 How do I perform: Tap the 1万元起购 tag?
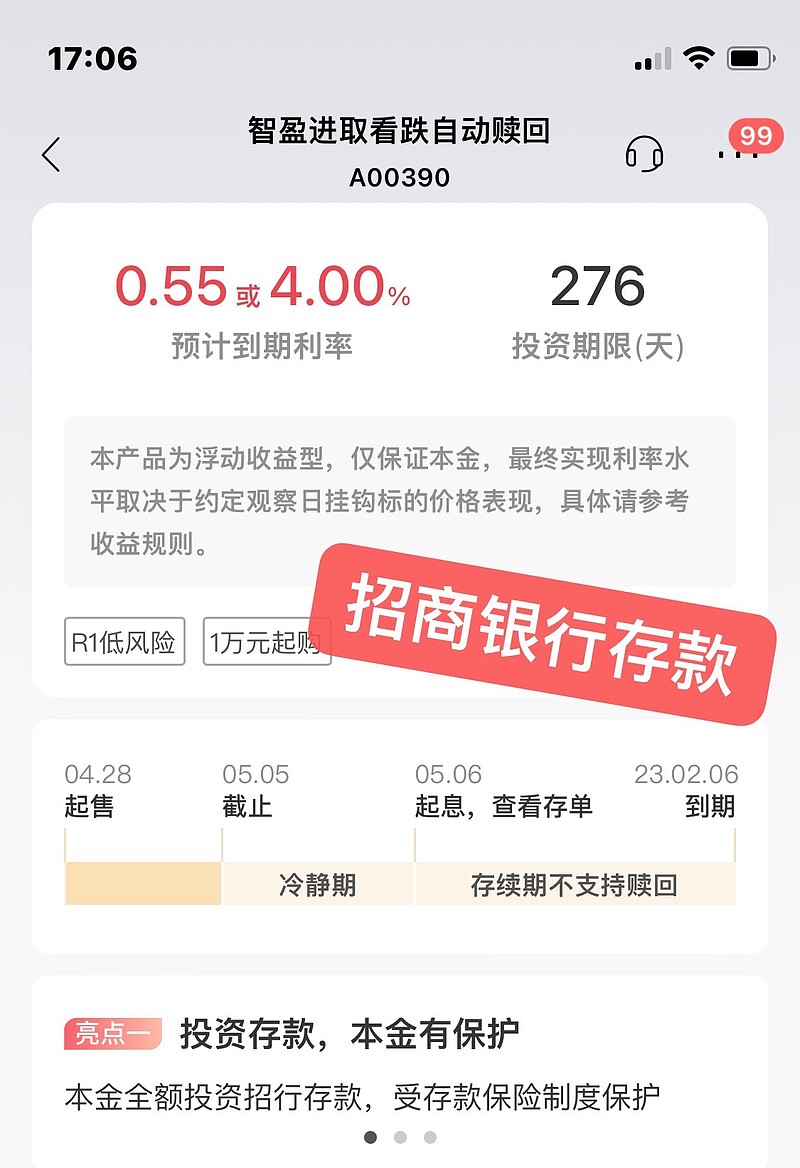pyautogui.click(x=265, y=642)
